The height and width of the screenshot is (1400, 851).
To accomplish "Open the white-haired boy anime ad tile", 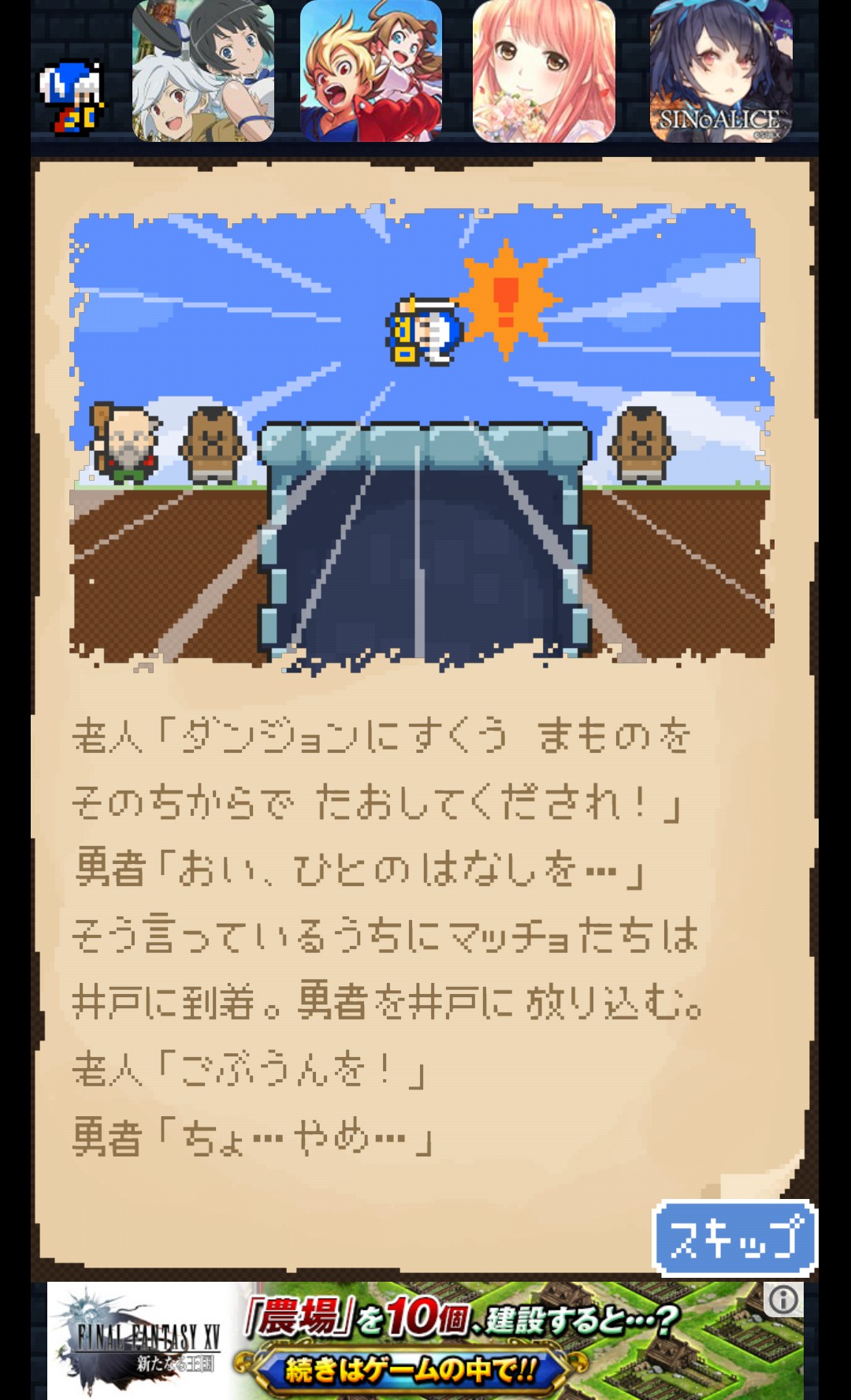I will click(203, 71).
